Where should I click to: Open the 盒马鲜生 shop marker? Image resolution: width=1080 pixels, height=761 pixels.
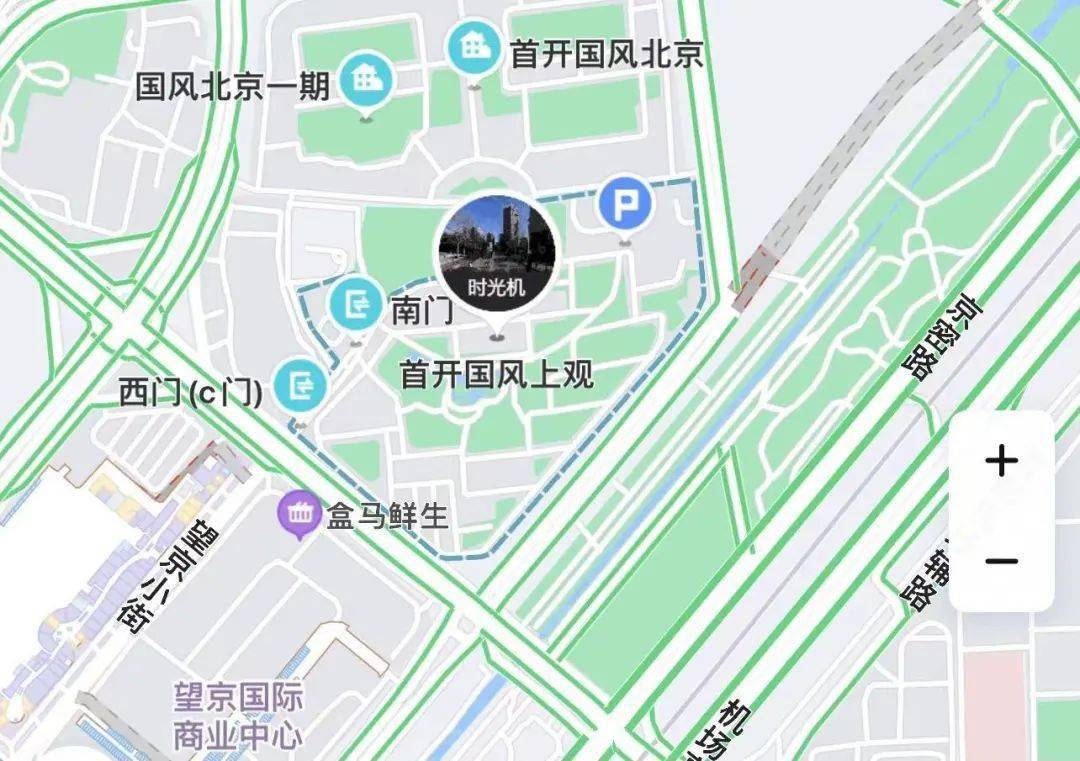[298, 515]
